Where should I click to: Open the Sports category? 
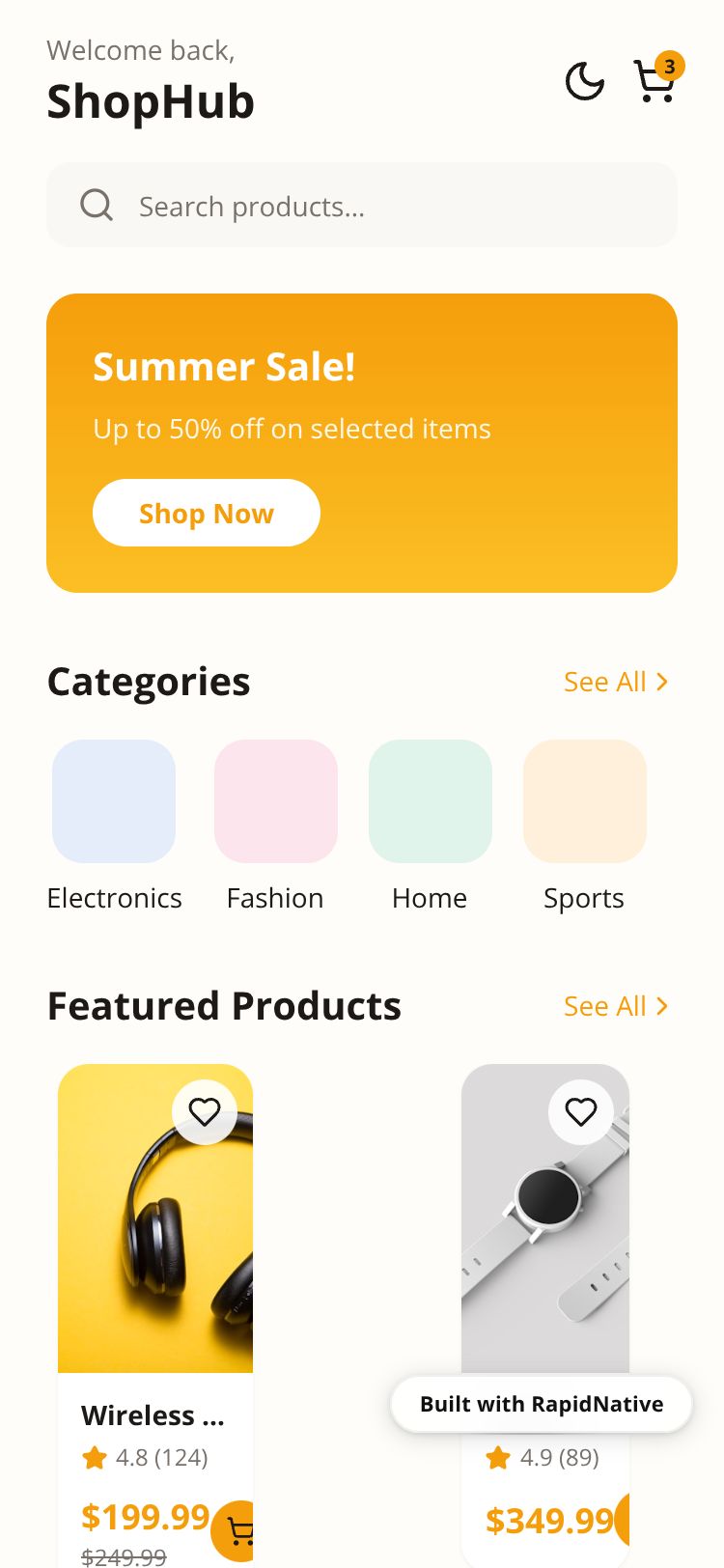click(x=585, y=801)
